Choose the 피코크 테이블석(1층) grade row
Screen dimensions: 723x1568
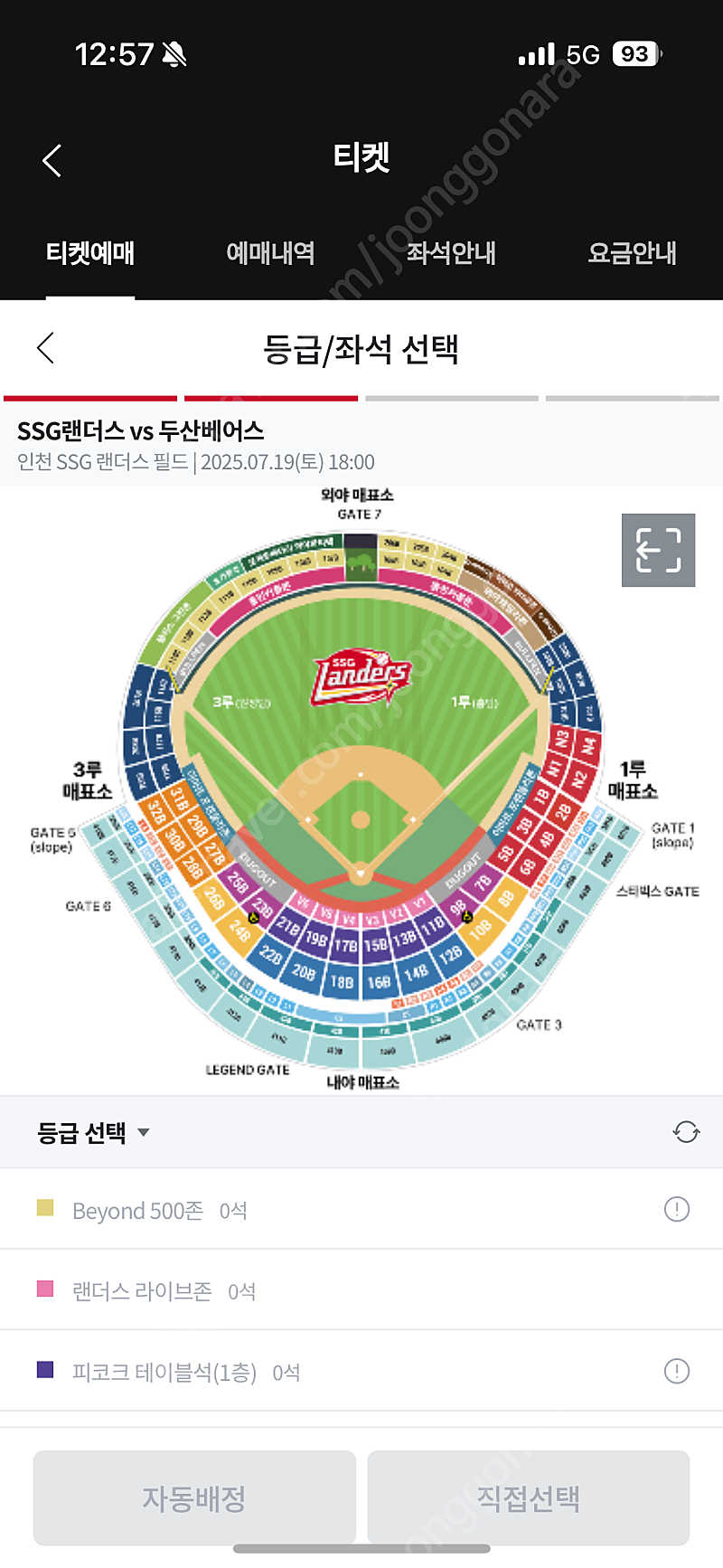pos(361,1371)
